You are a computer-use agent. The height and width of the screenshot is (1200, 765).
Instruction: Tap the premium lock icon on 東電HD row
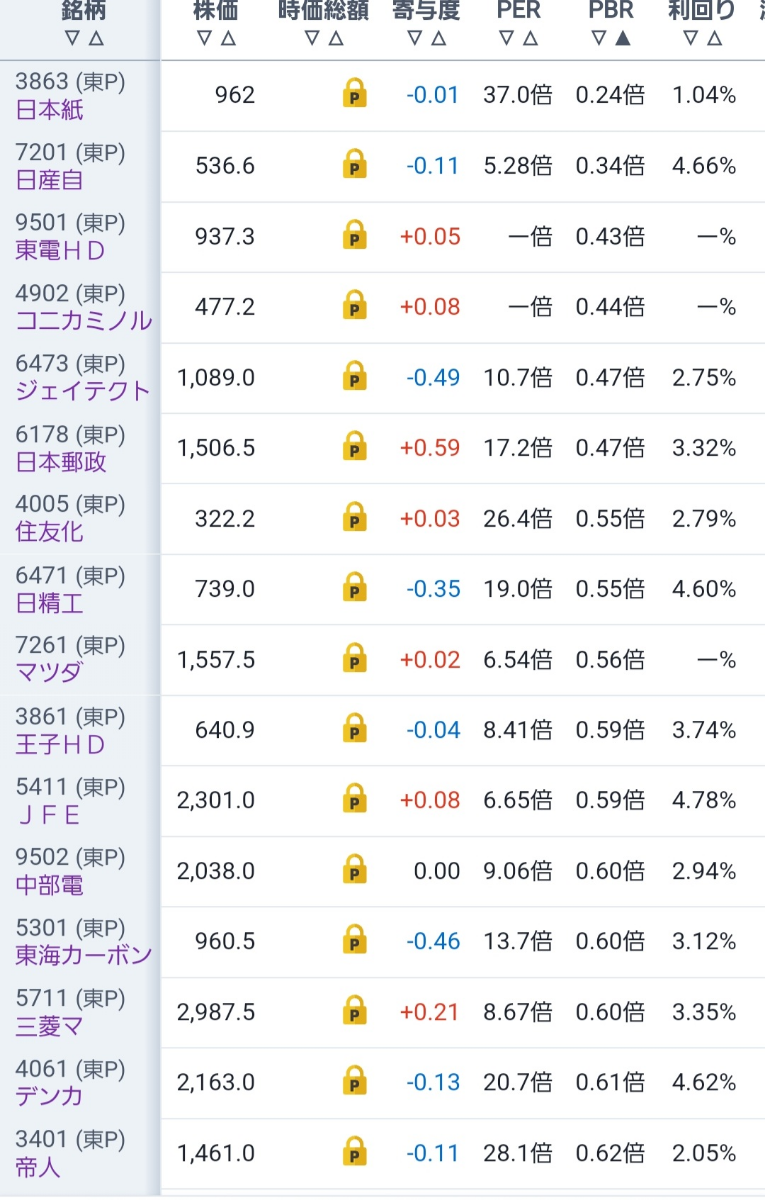(354, 237)
